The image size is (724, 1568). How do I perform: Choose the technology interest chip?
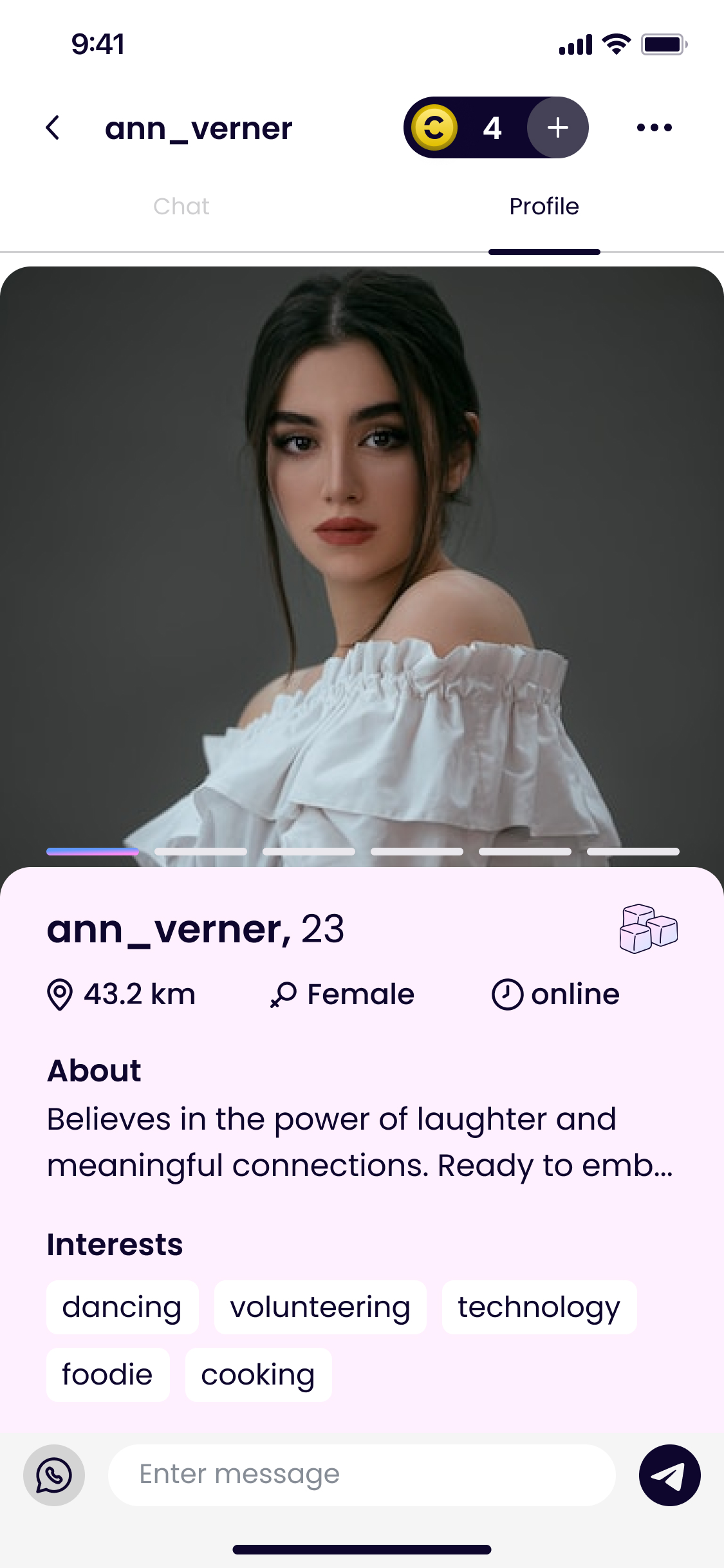coord(539,1307)
